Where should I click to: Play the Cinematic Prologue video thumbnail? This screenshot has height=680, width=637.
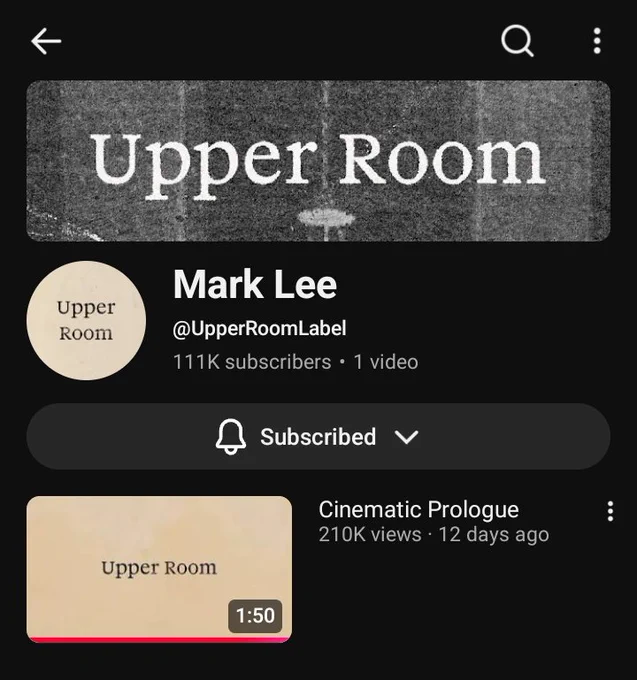pyautogui.click(x=159, y=569)
